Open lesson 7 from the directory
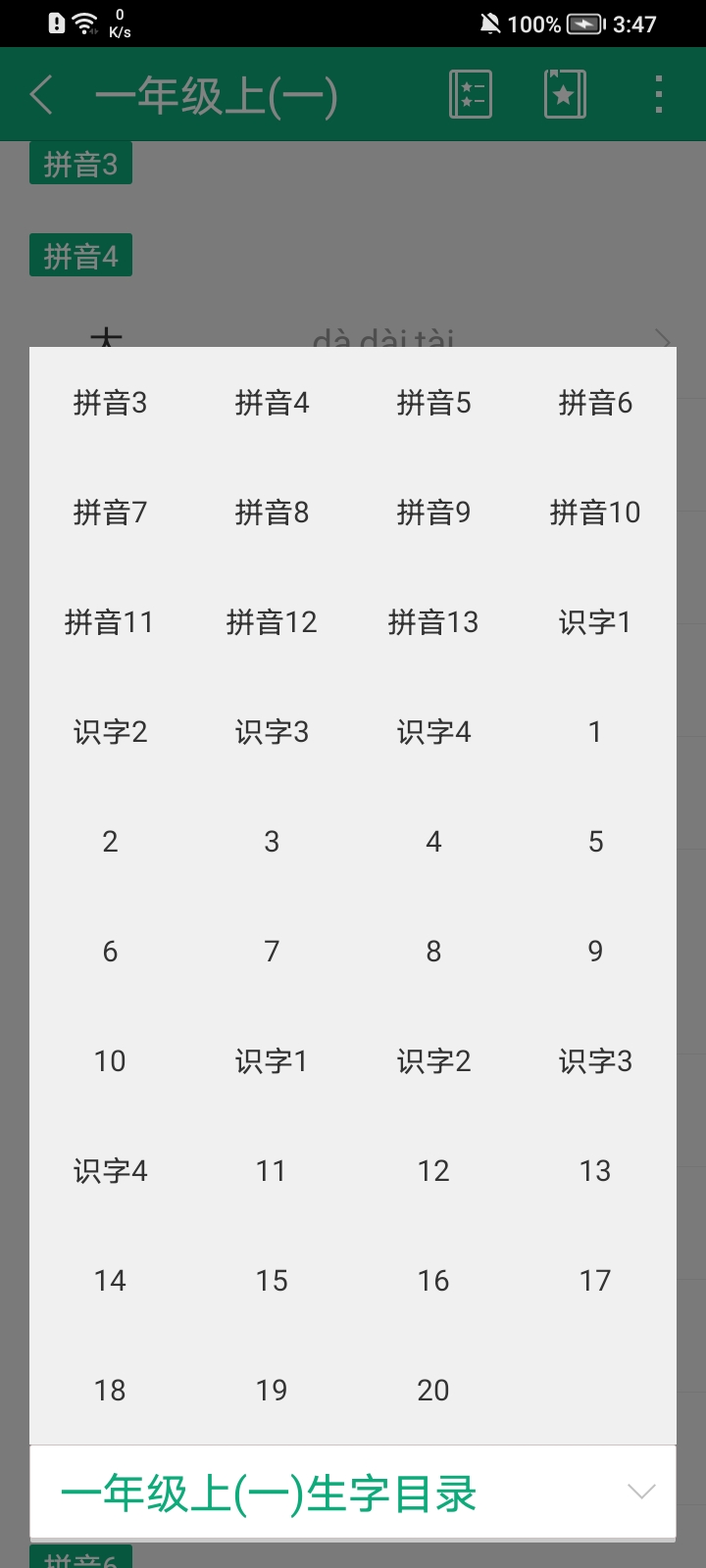Screen dimensions: 706x1568 [x=272, y=951]
